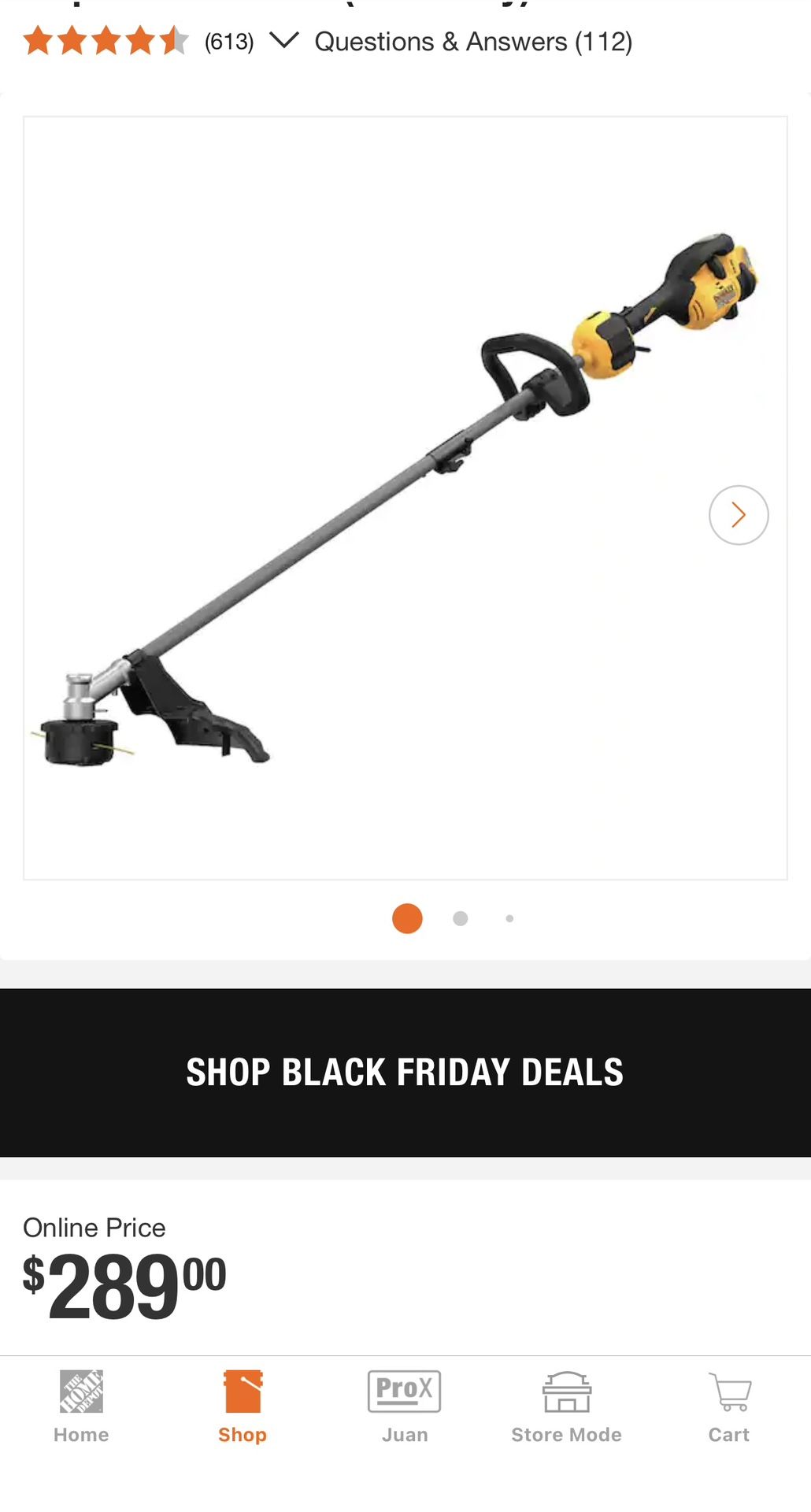Open the Cart tab
The width and height of the screenshot is (811, 1512).
(729, 1407)
